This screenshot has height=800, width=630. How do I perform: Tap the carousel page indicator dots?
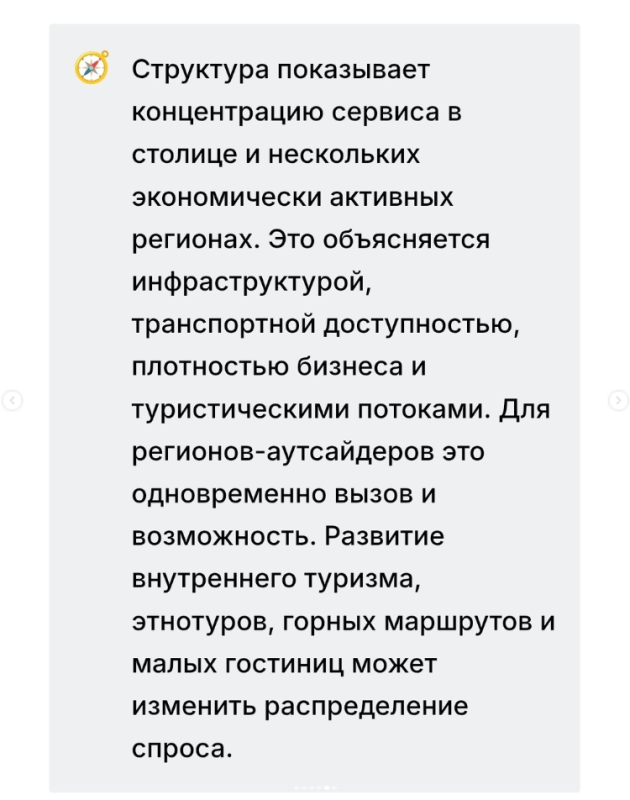314,787
